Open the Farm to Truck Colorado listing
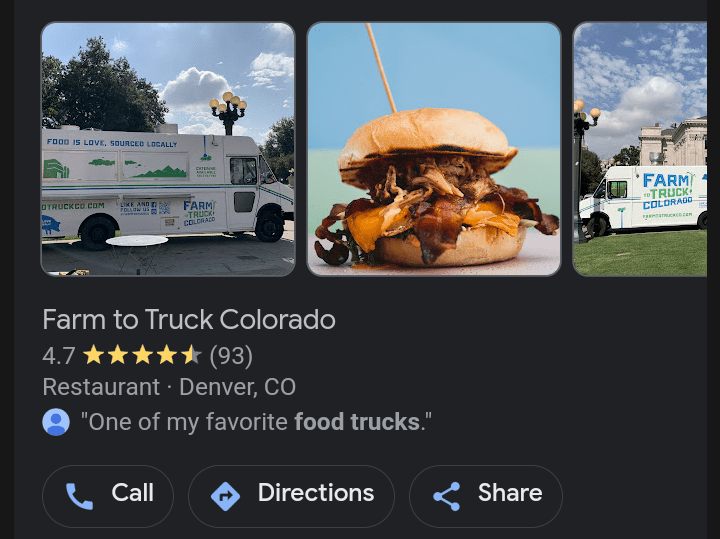 189,320
